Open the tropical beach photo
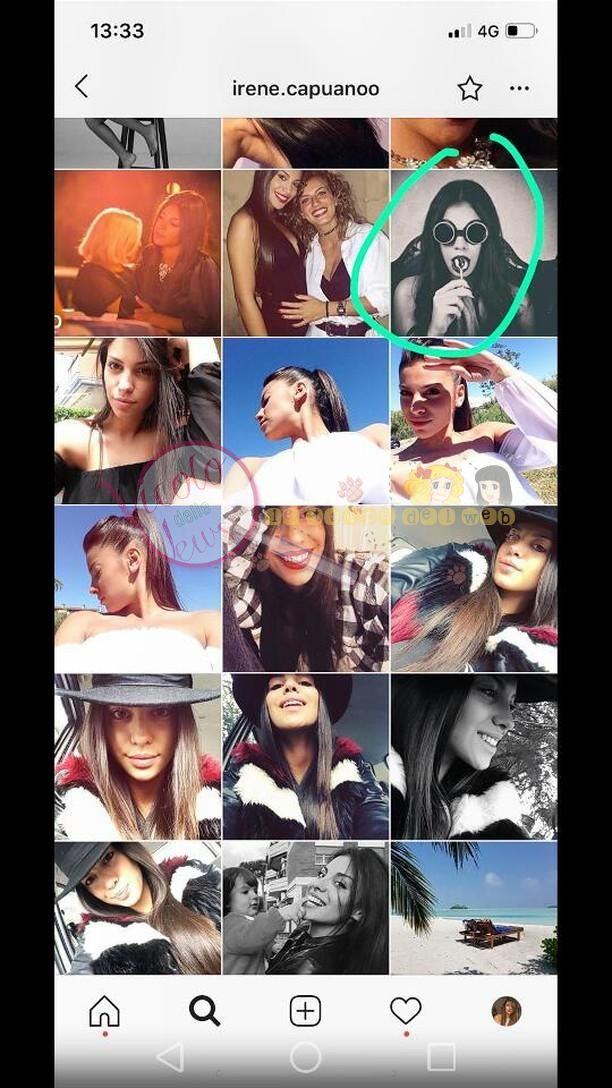The width and height of the screenshot is (612, 1088). click(x=474, y=908)
